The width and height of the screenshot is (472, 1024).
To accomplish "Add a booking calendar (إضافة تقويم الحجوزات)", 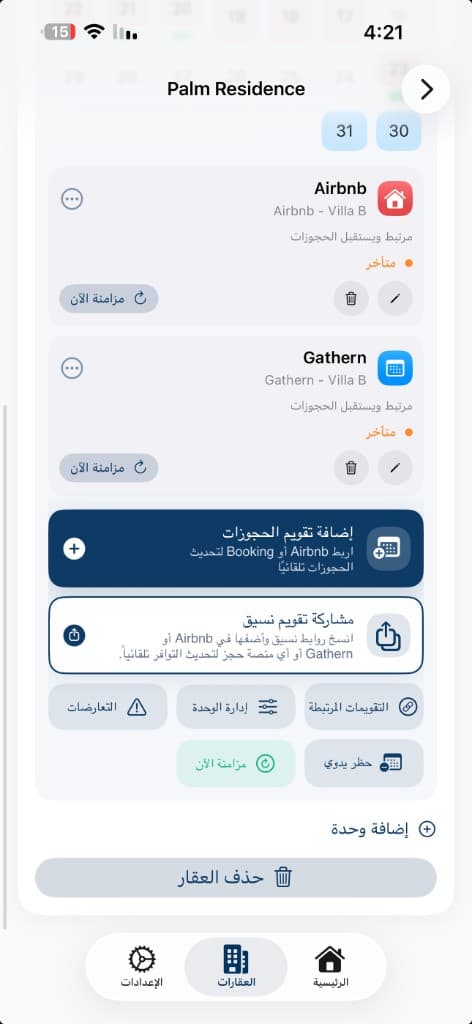I will pyautogui.click(x=236, y=549).
